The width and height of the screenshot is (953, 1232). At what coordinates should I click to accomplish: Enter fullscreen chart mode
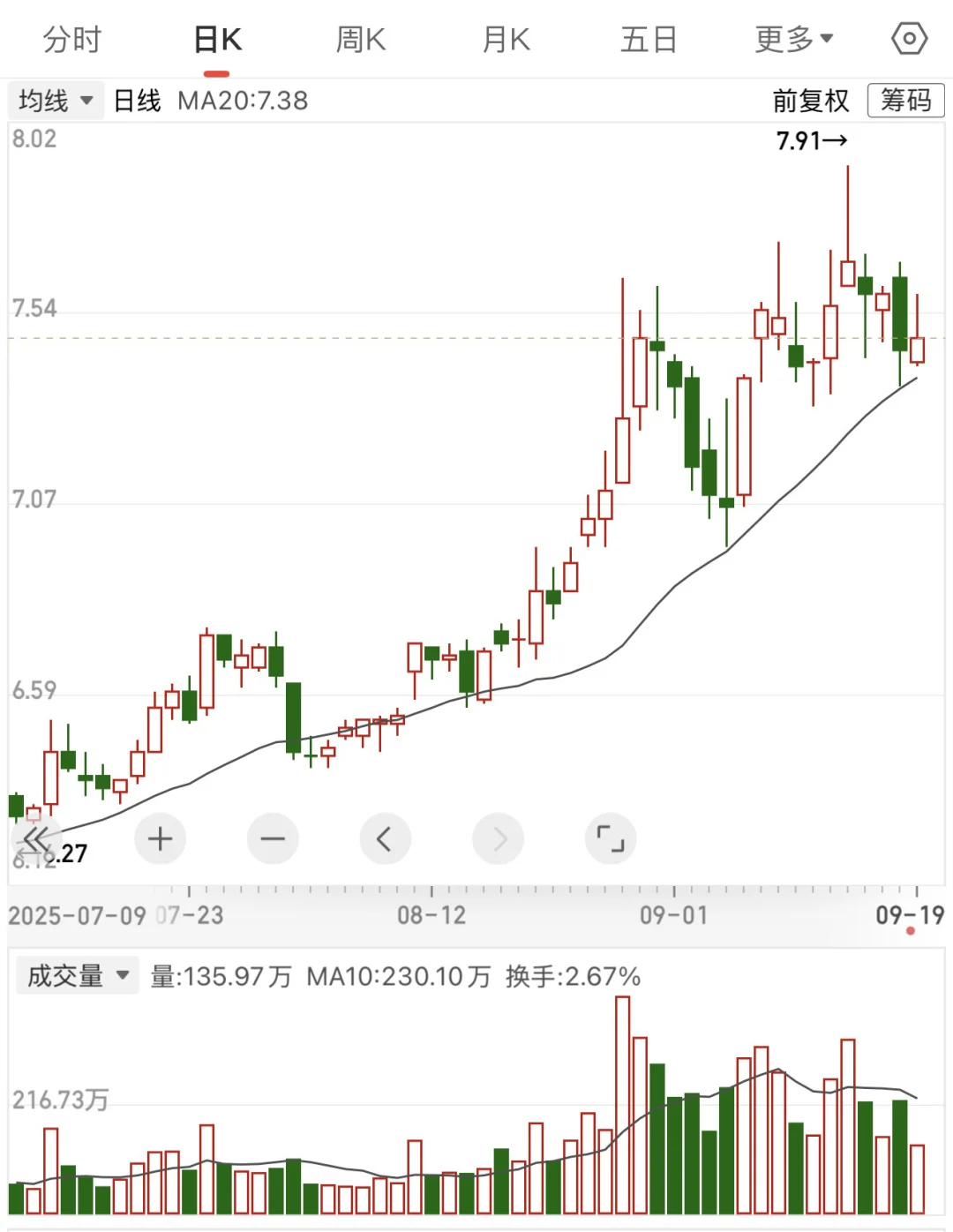coord(611,838)
